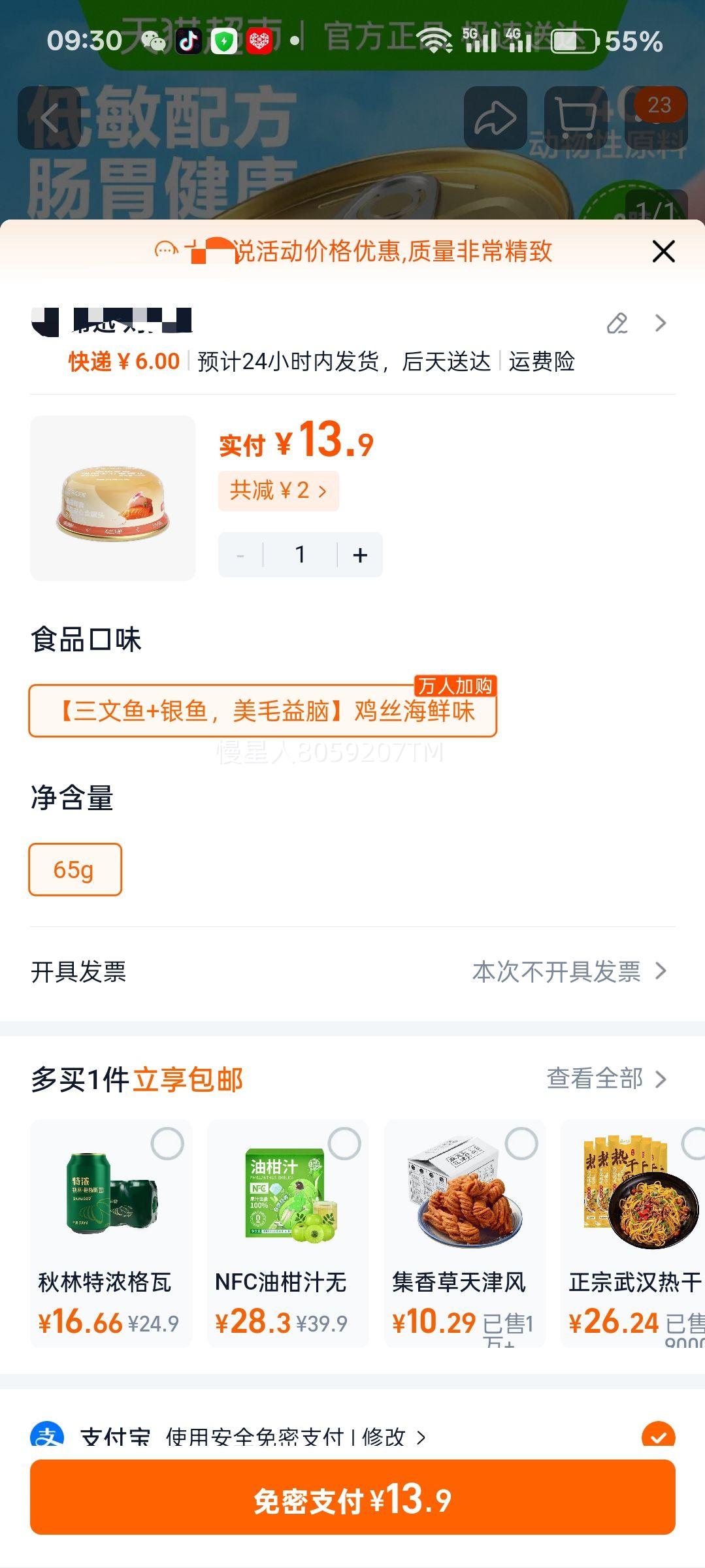Image resolution: width=705 pixels, height=1568 pixels.
Task: Pay ¥13.9 with 免密支付
Action: coord(353,1497)
